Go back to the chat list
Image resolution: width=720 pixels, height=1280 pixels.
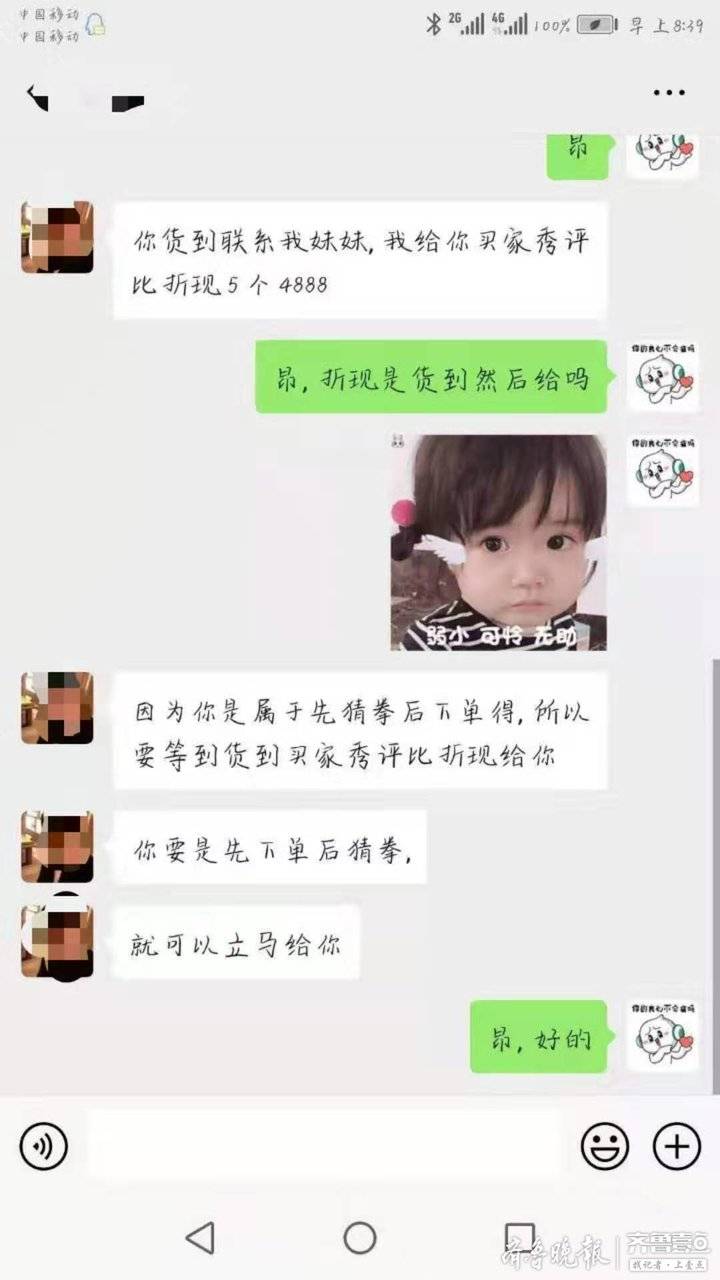pos(37,98)
